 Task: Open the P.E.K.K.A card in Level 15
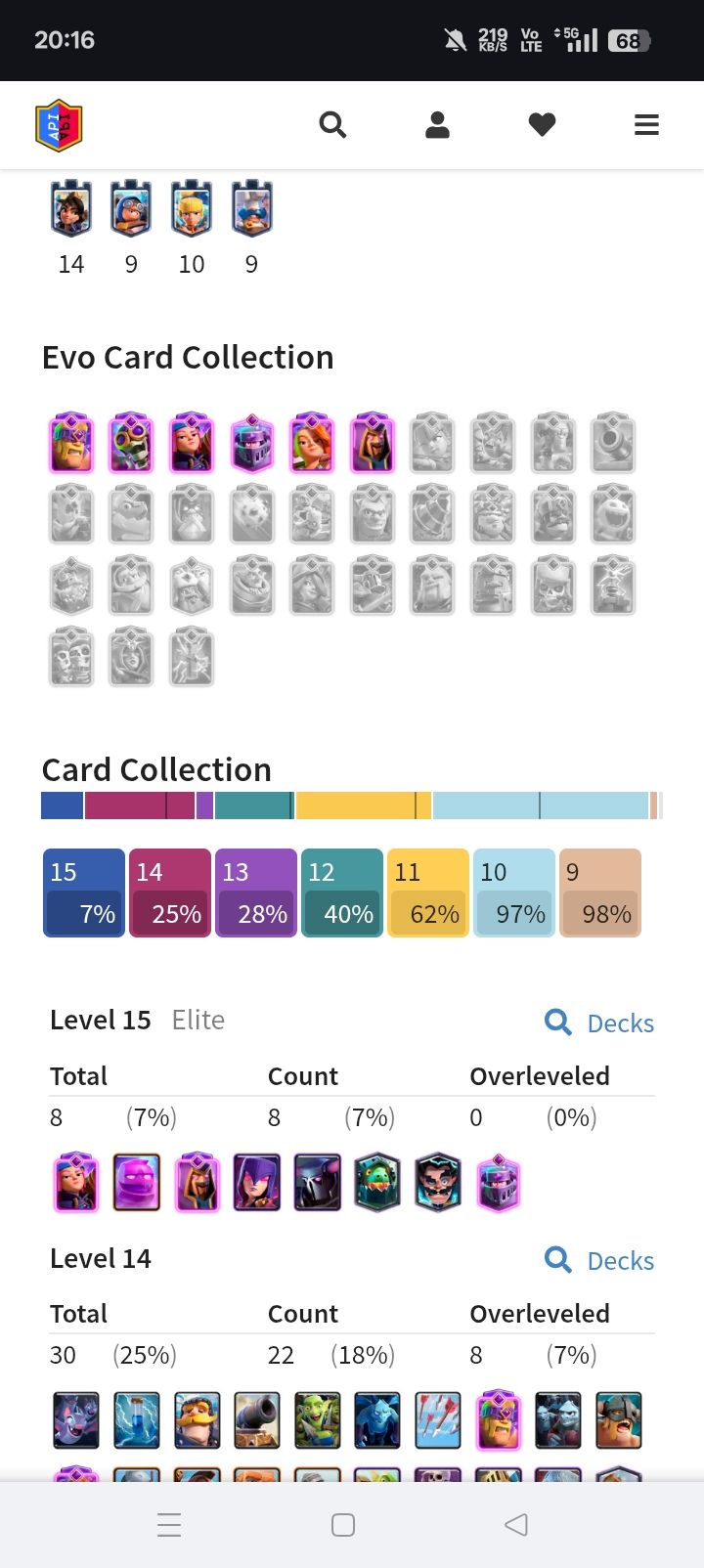point(318,1182)
